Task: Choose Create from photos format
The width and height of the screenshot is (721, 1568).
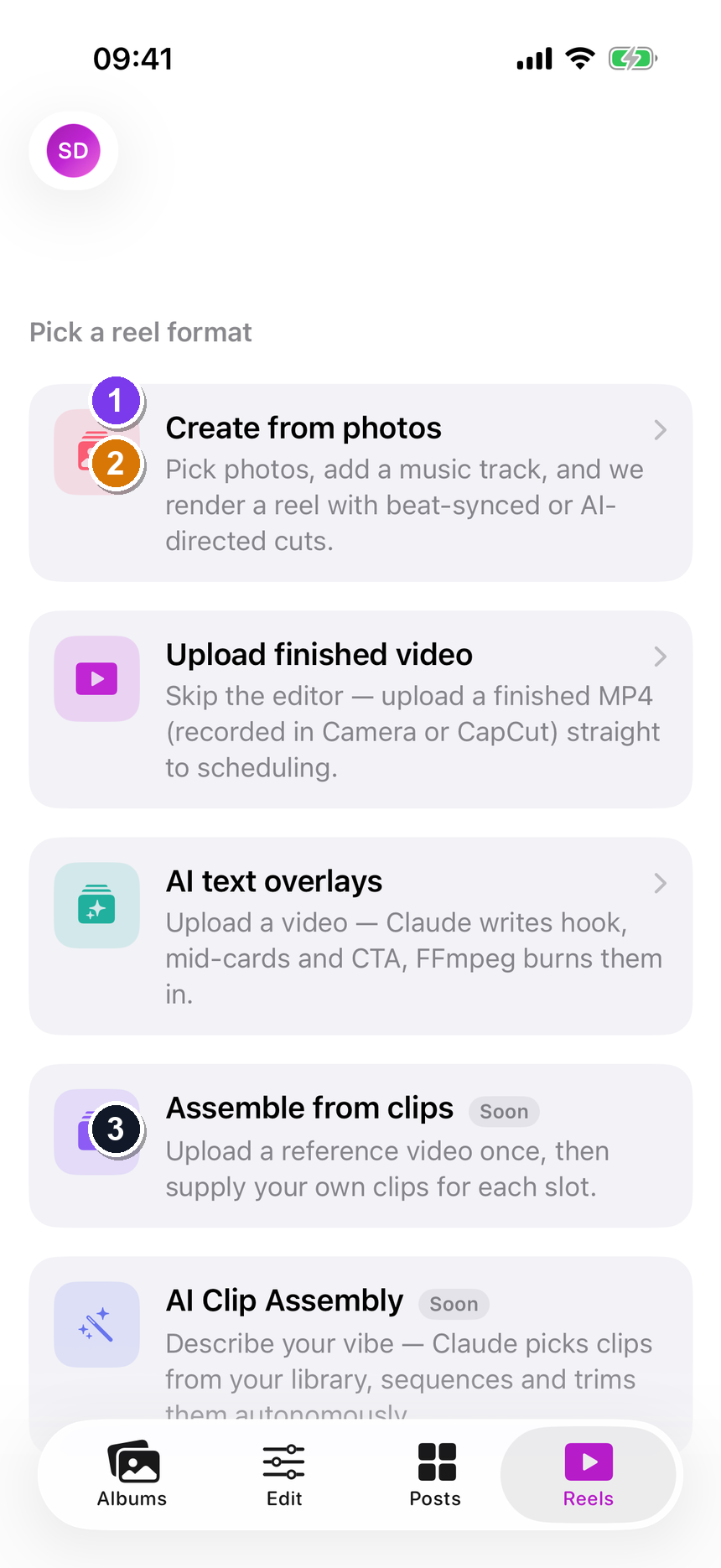Action: click(x=360, y=483)
